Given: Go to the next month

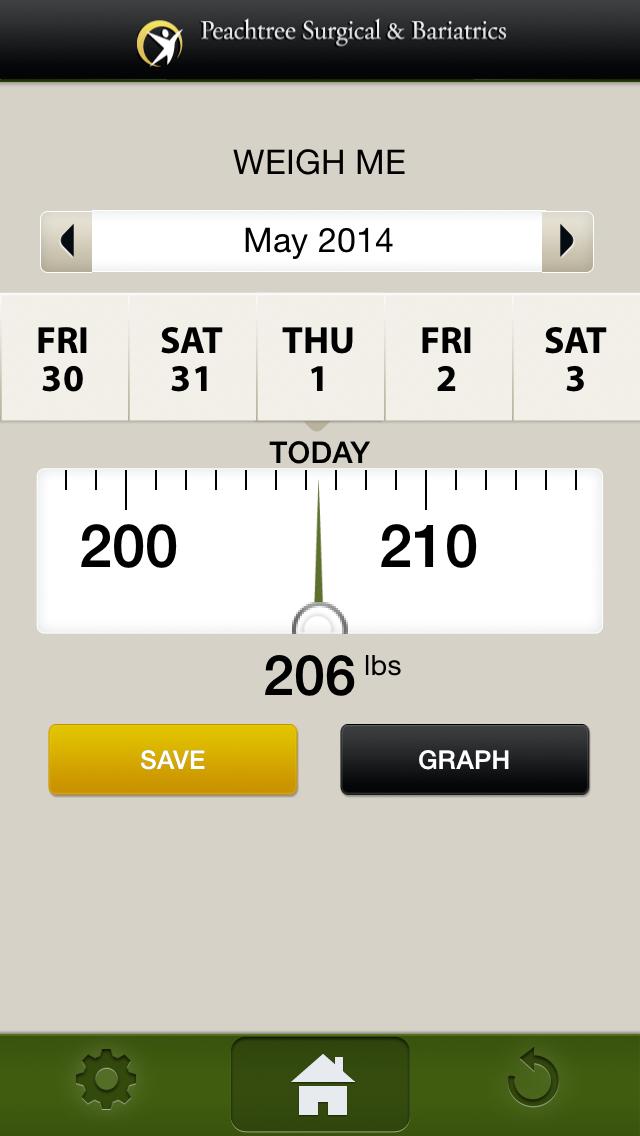Looking at the screenshot, I should pos(567,241).
